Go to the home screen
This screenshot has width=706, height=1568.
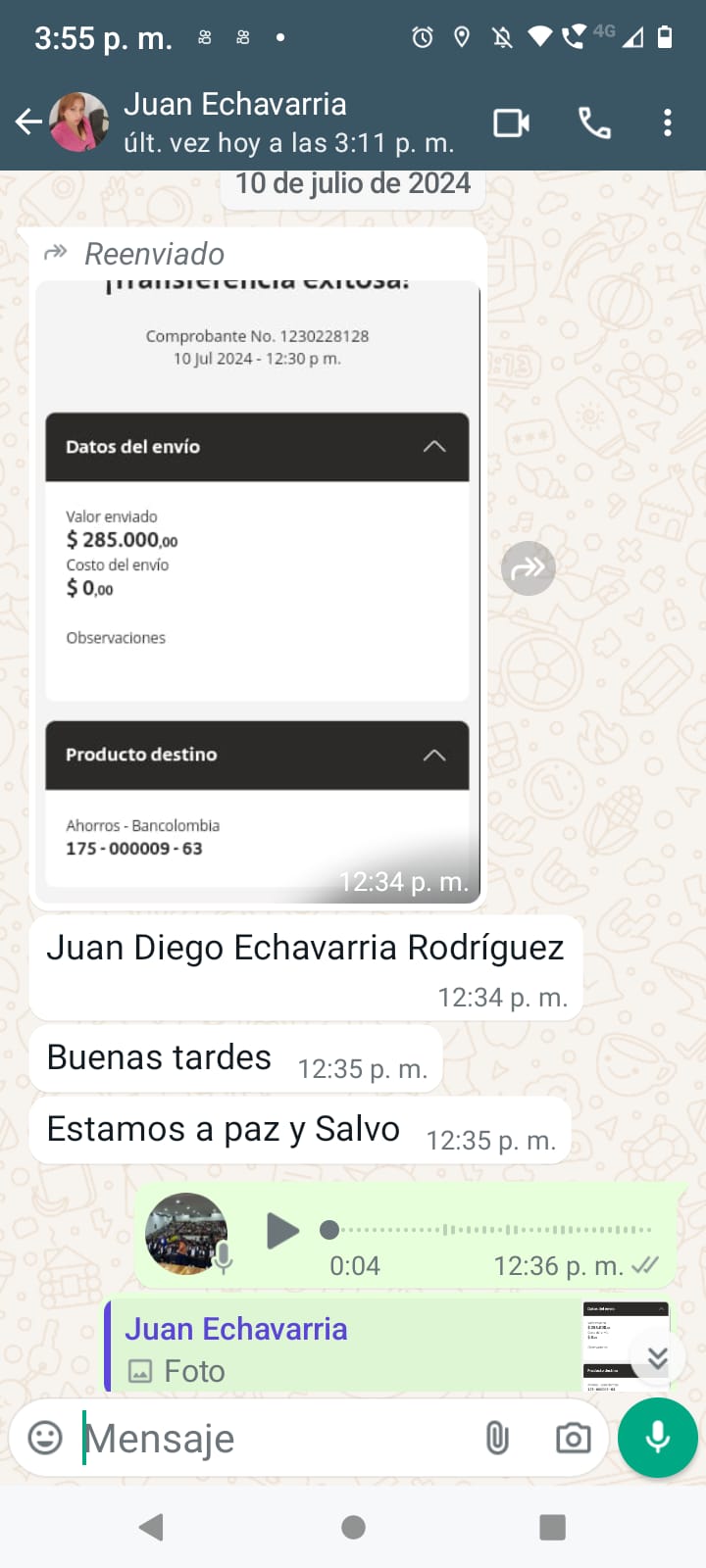(x=353, y=1527)
